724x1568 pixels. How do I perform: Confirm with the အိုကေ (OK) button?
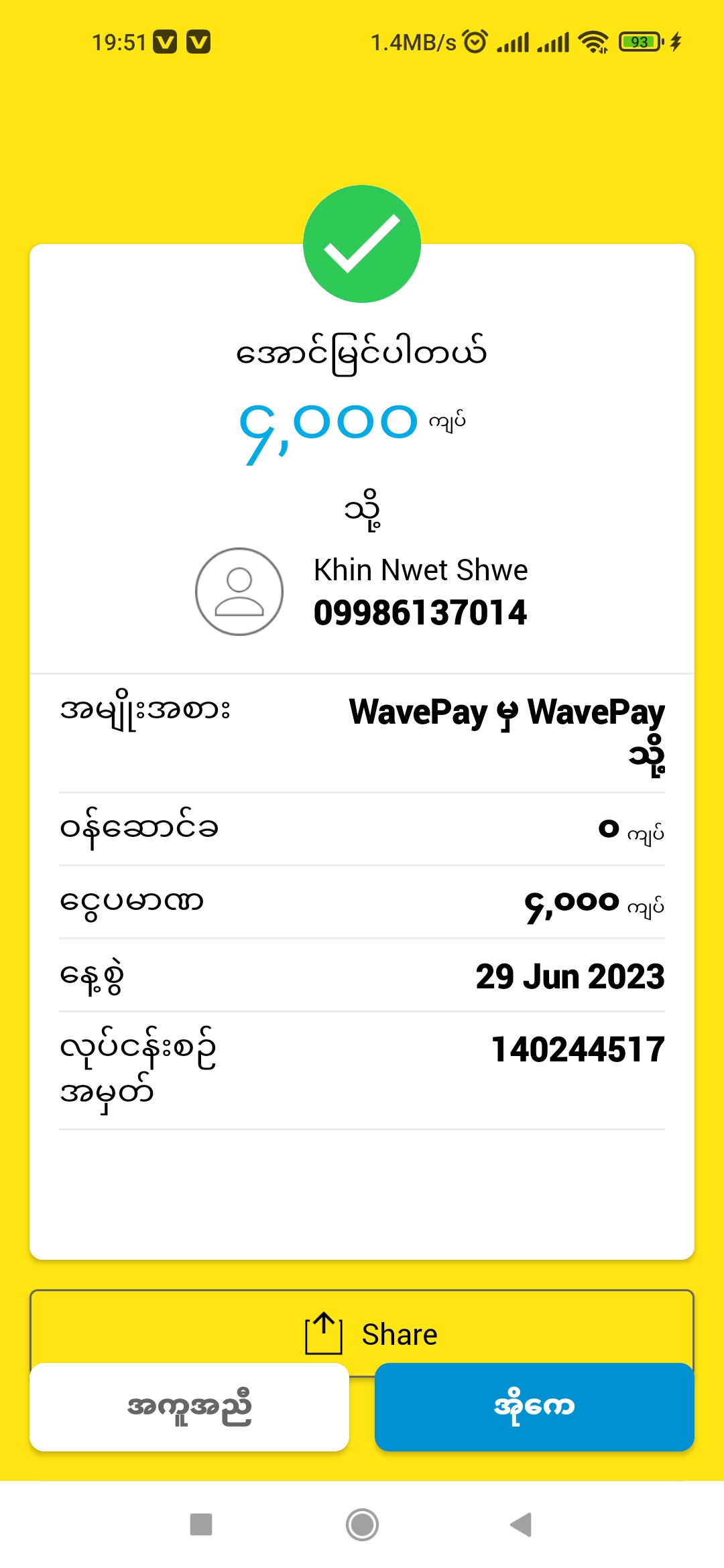click(x=534, y=1407)
